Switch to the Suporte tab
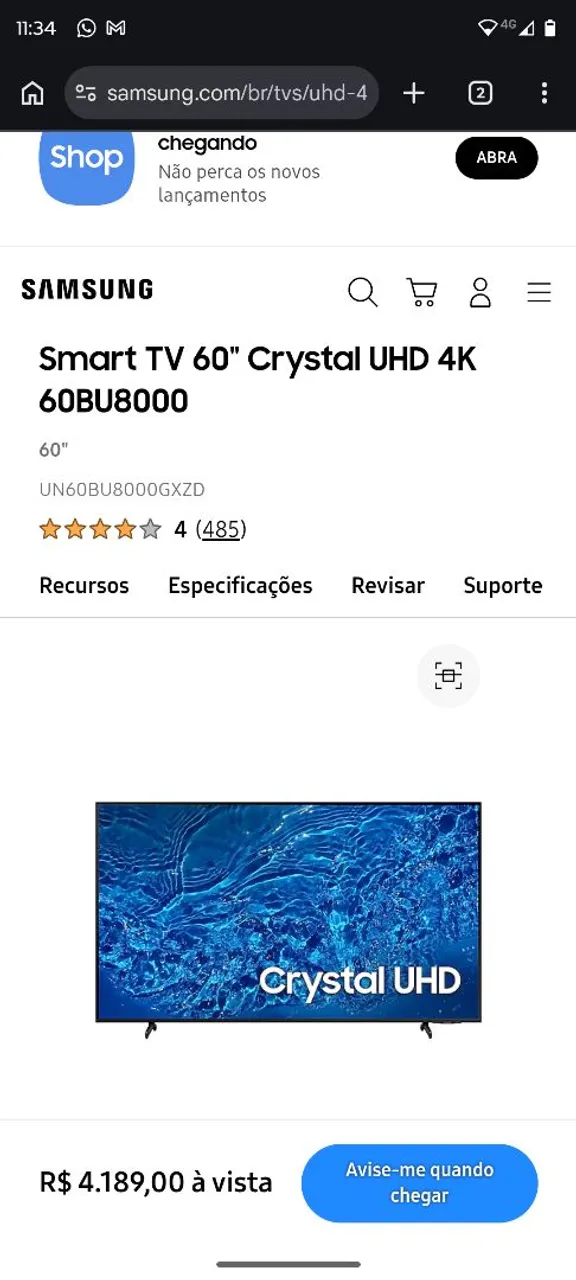The image size is (576, 1280). coord(503,586)
